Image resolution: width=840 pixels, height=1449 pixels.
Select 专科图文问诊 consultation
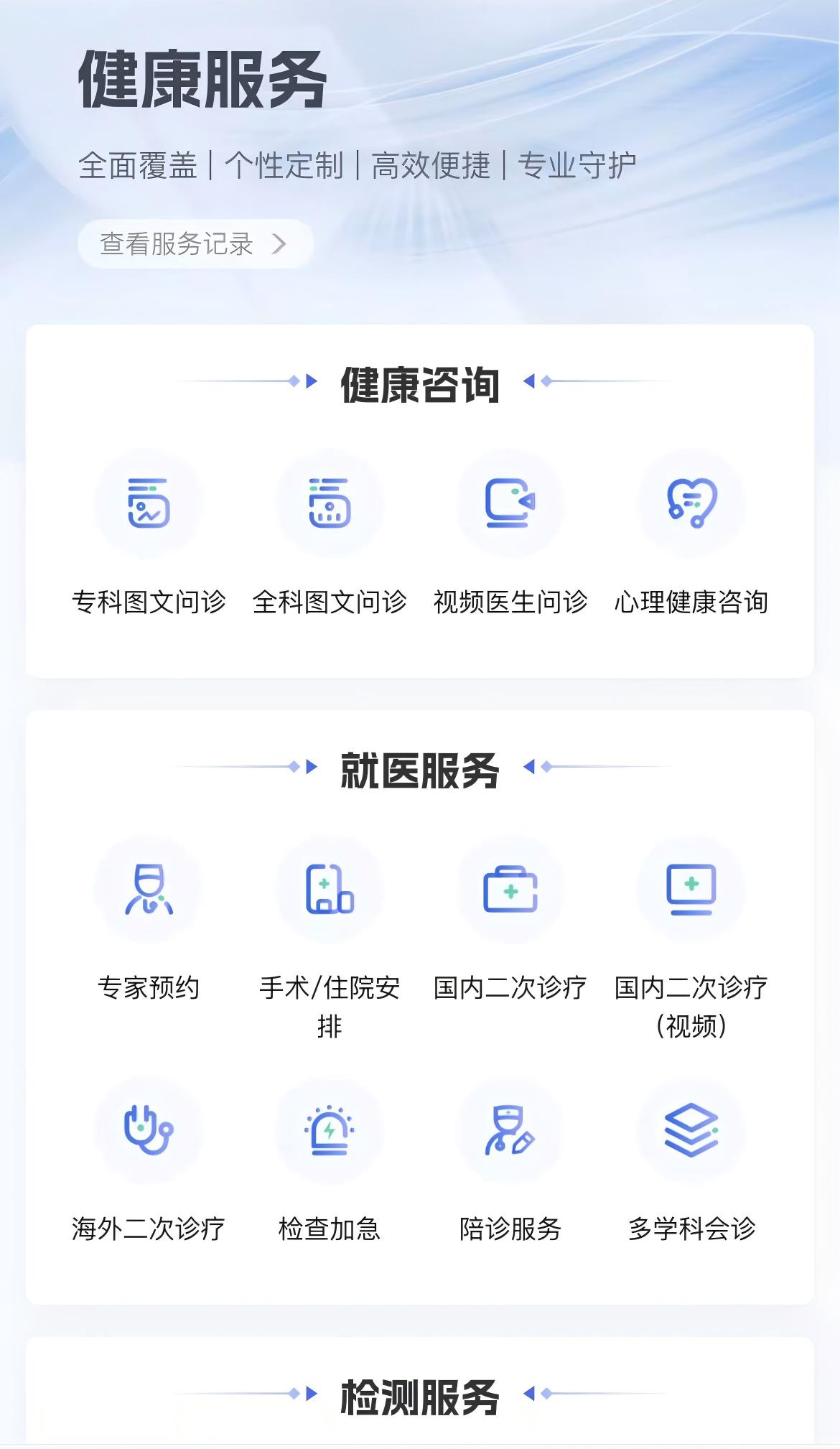tap(149, 504)
